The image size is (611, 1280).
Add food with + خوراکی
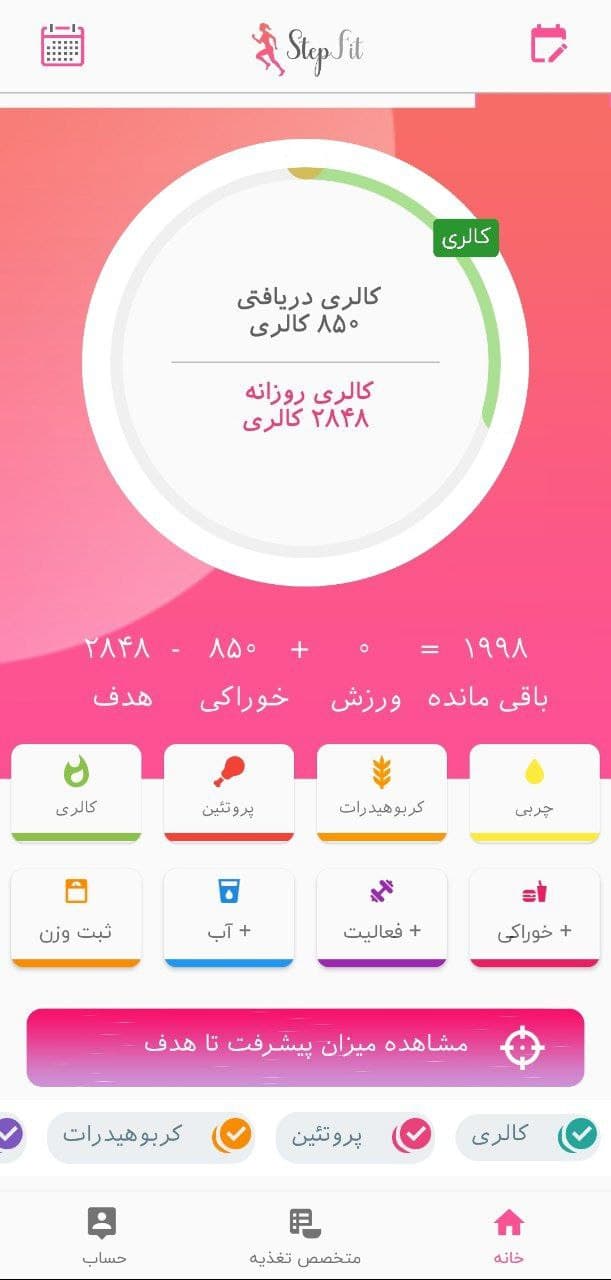coord(535,918)
